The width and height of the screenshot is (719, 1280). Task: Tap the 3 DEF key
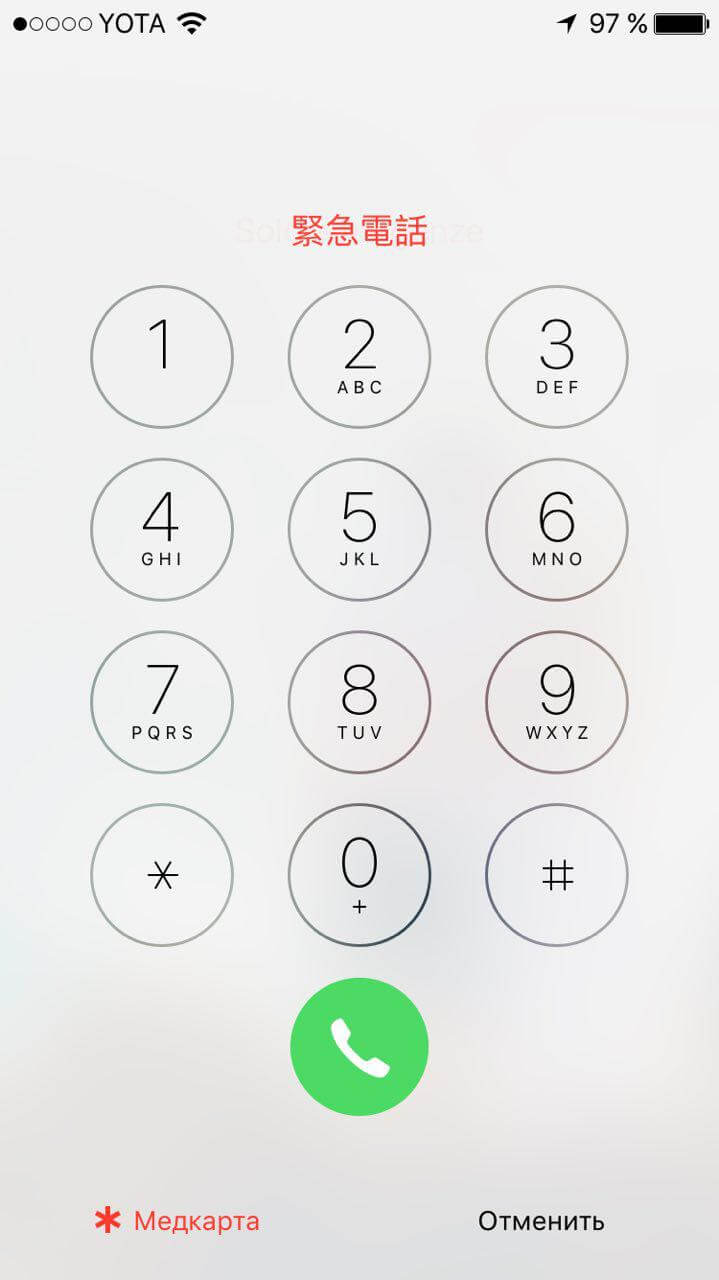[557, 357]
